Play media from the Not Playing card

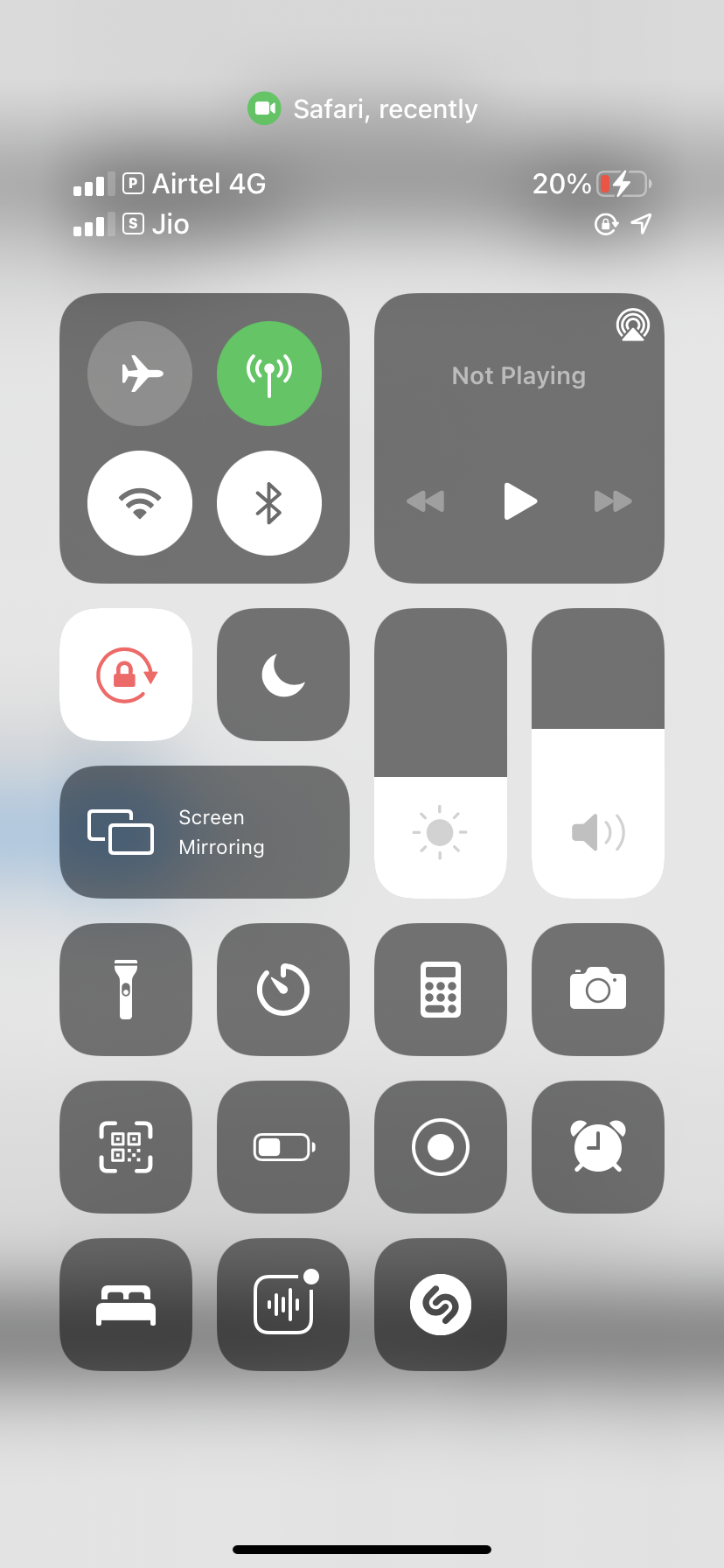coord(519,501)
